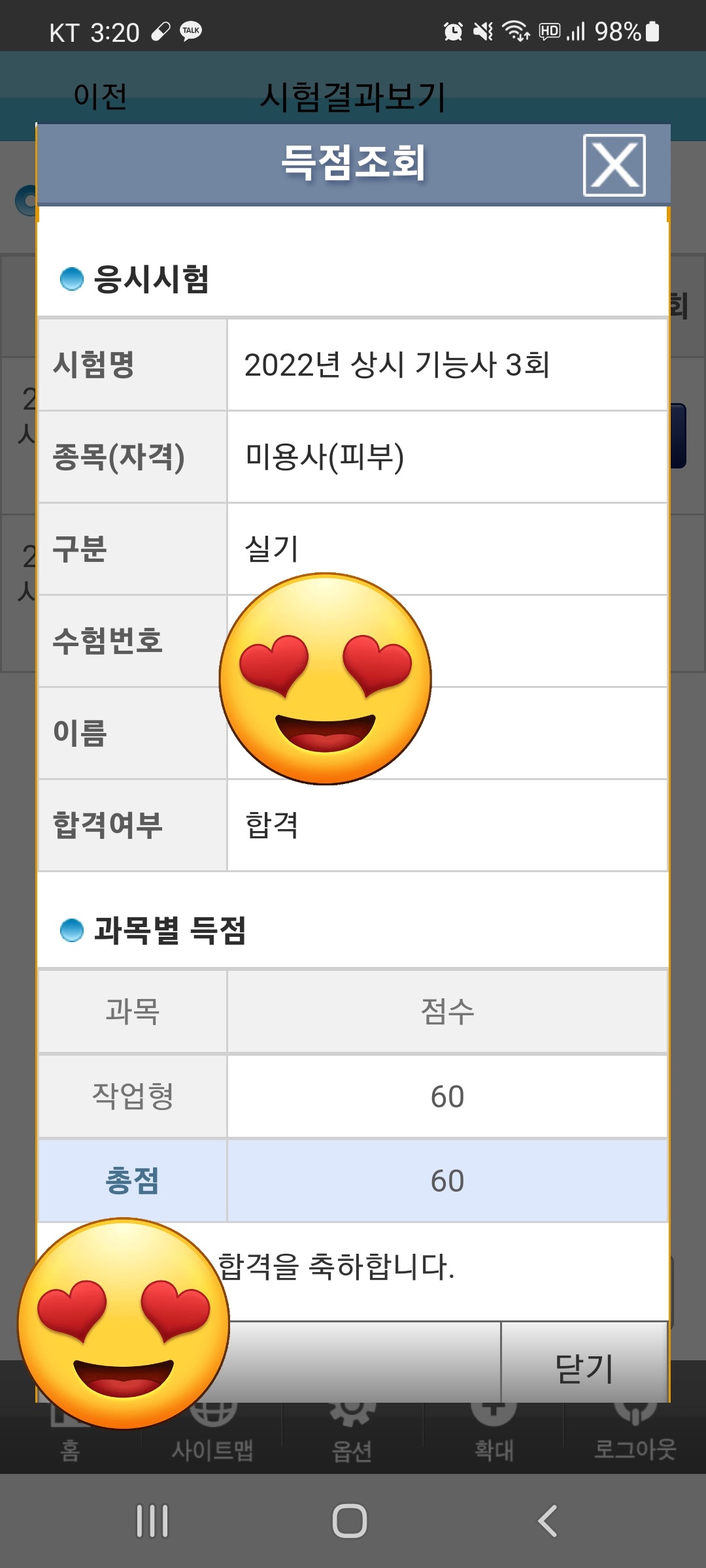Close the 득점조회 dialog with the X

click(x=614, y=165)
